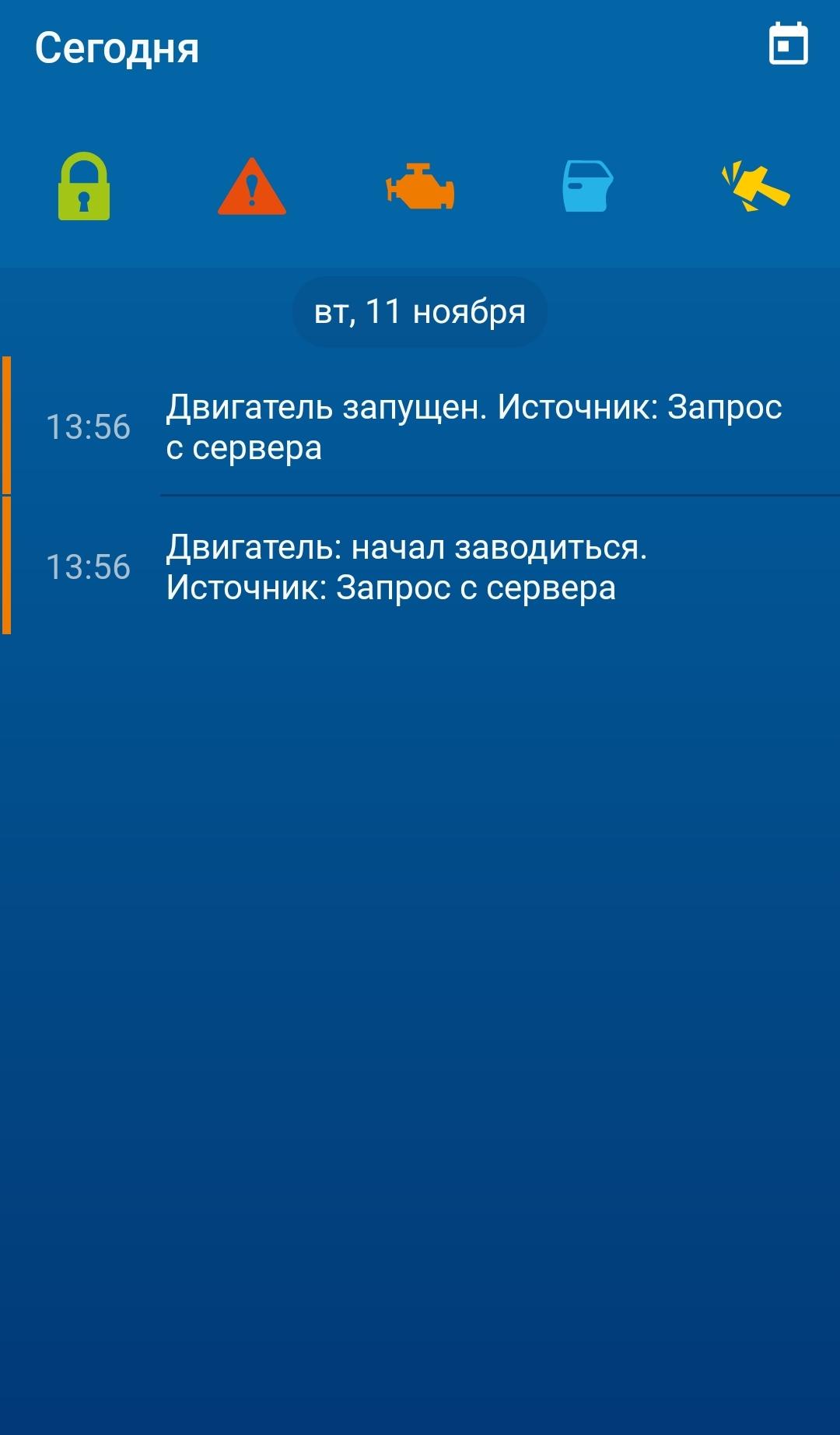Filter events by blue car door icon
This screenshot has height=1435, width=840.
click(x=587, y=187)
